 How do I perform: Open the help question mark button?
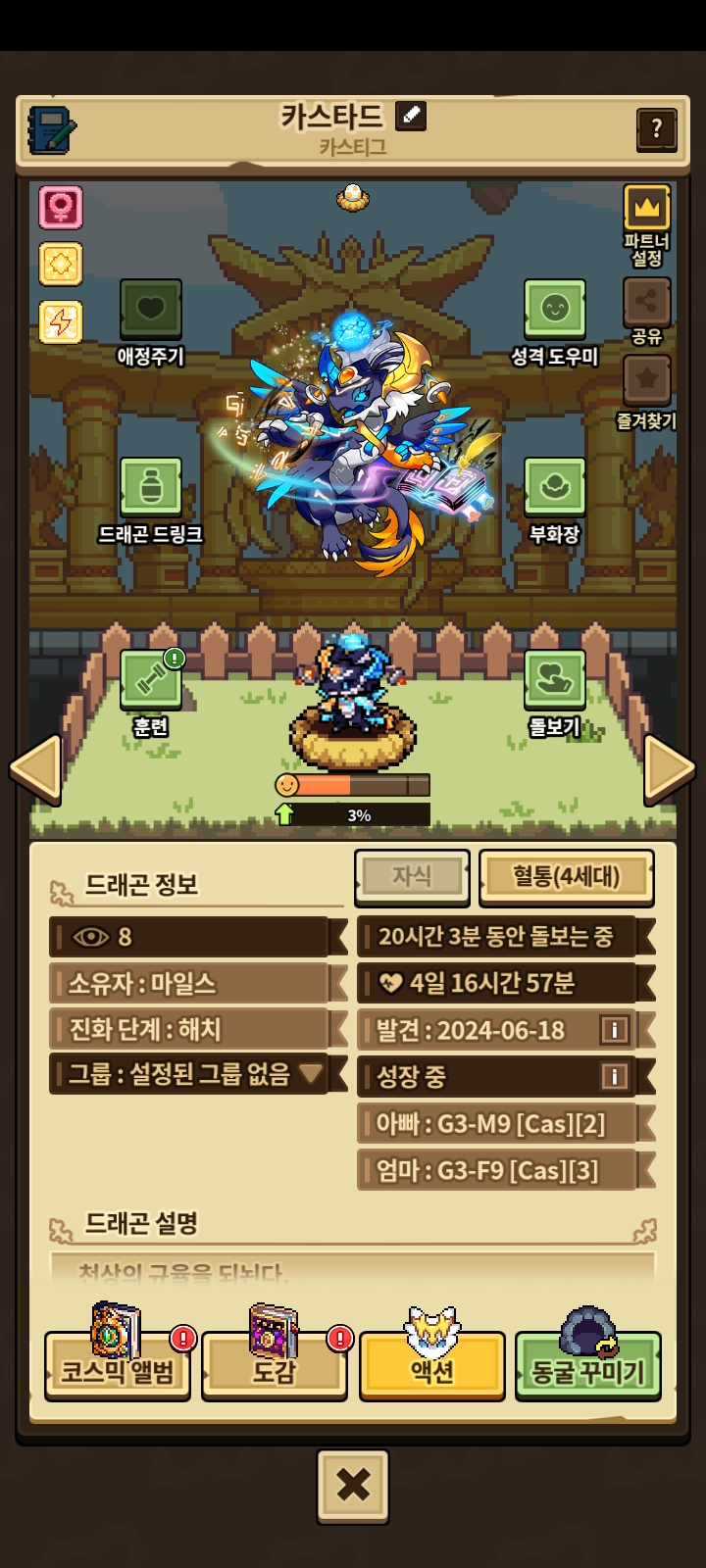656,129
